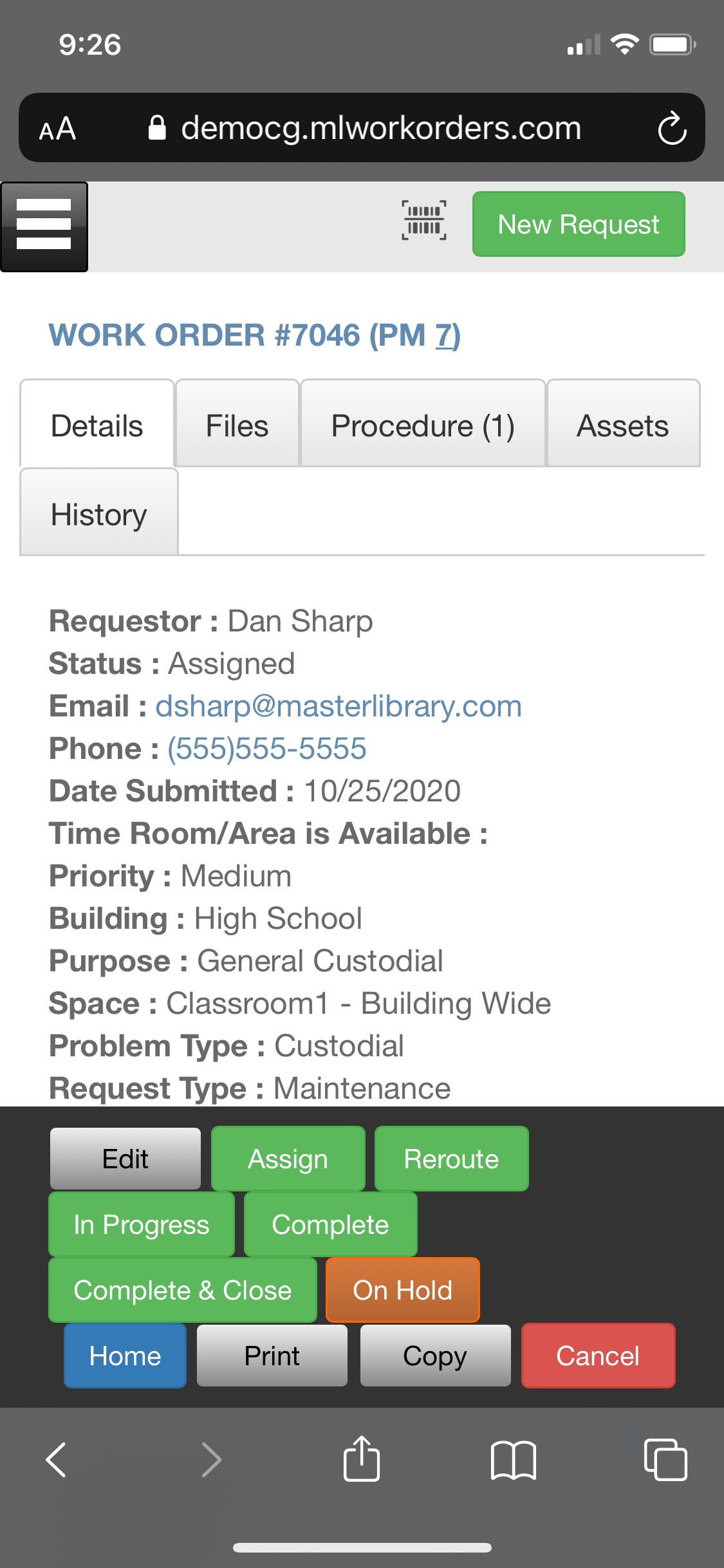
Task: Cancel the work order
Action: (x=598, y=1356)
